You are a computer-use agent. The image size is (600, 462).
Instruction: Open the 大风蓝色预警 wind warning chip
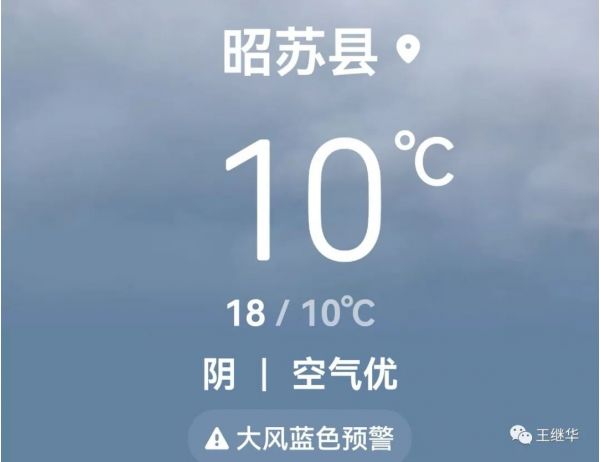300,437
